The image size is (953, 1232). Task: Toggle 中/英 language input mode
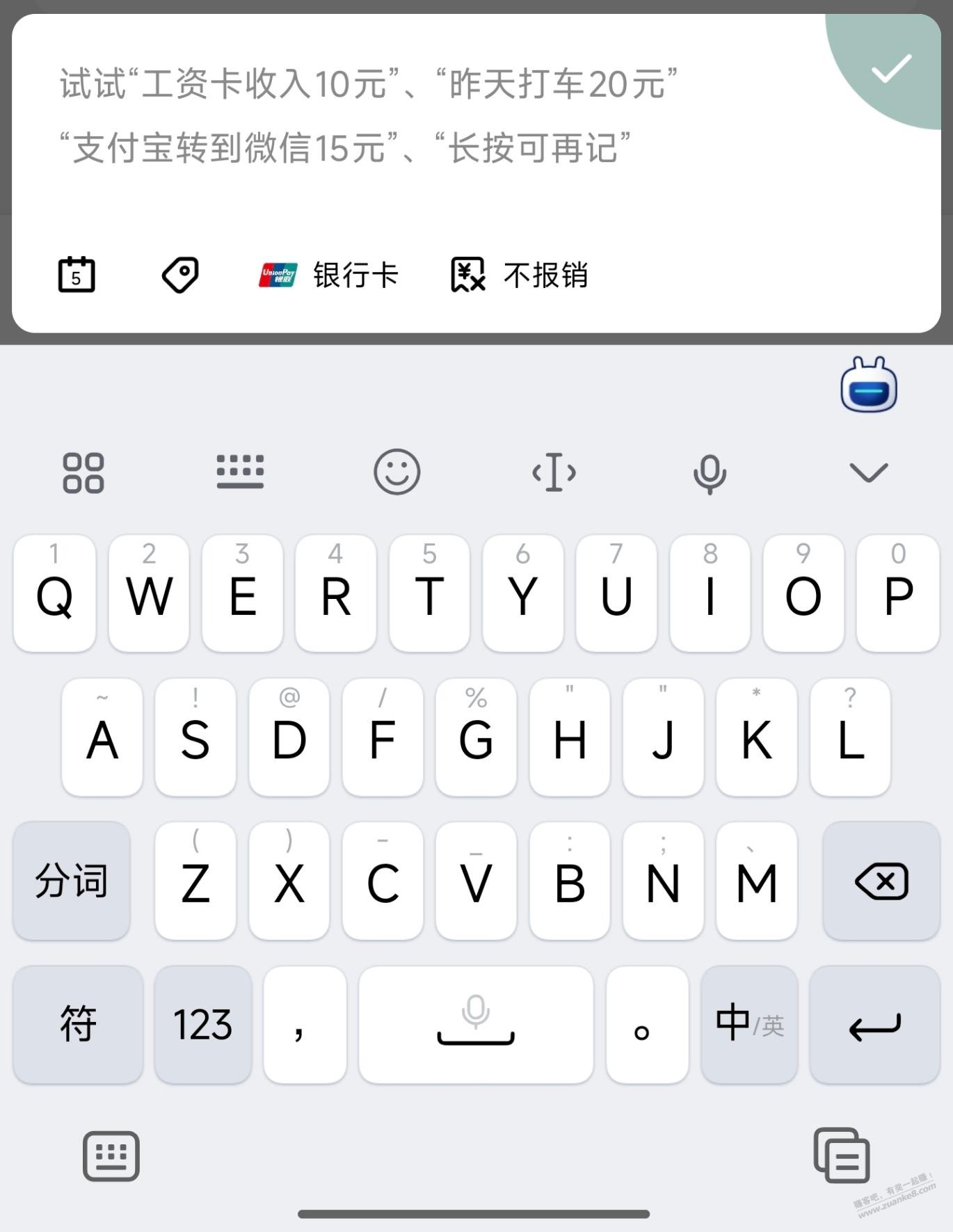pyautogui.click(x=749, y=1024)
